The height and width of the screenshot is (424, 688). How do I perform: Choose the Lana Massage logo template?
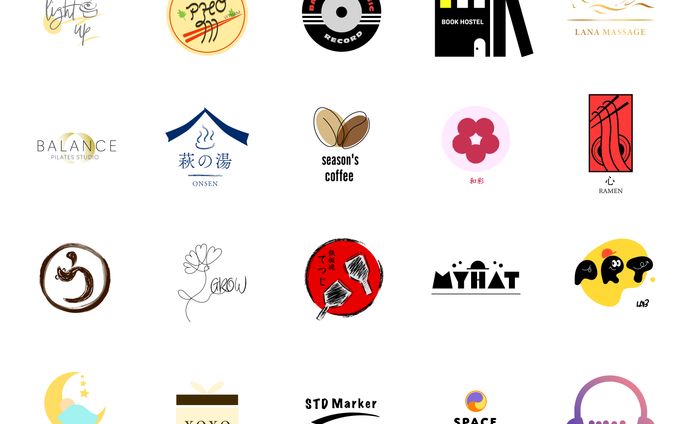pos(610,20)
